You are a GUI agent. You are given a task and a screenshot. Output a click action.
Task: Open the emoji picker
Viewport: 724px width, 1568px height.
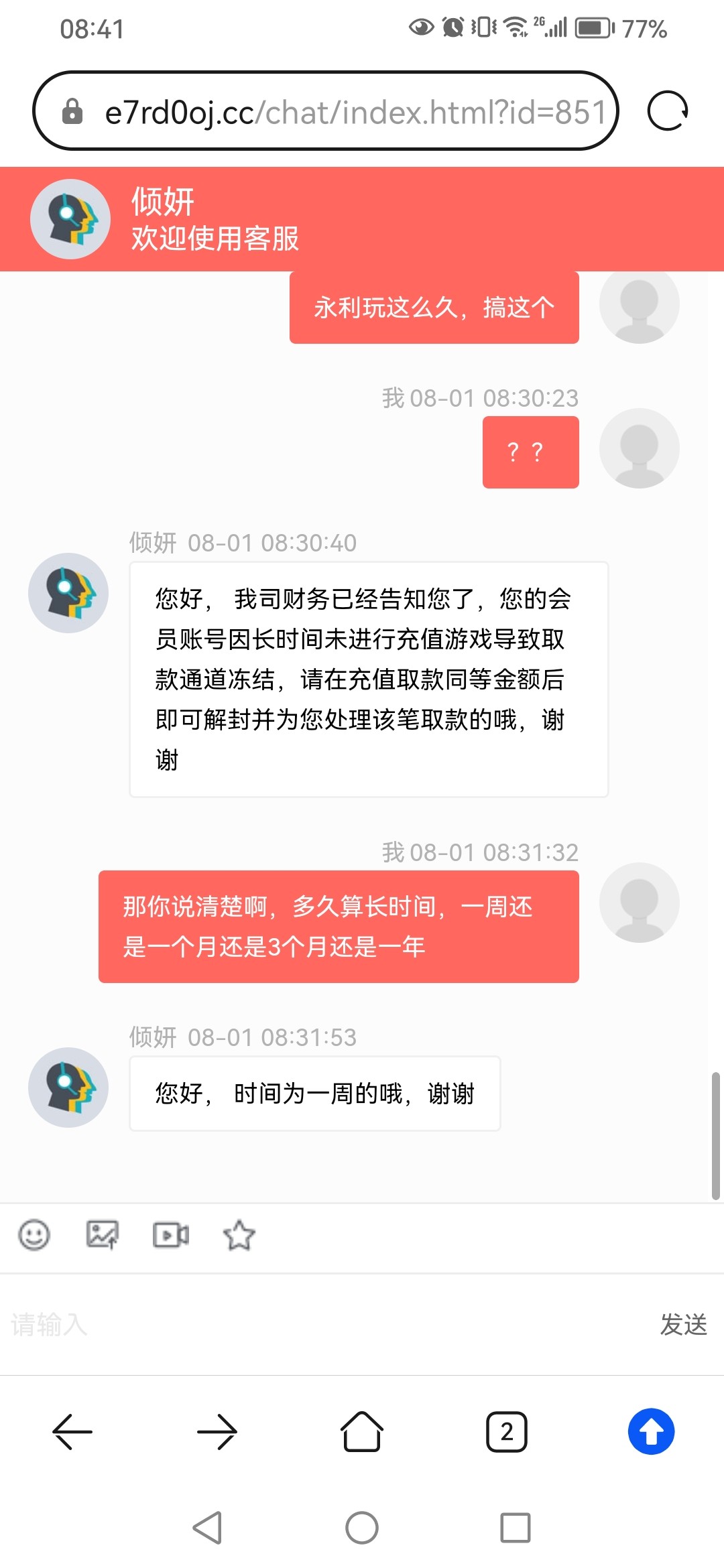tap(34, 1234)
